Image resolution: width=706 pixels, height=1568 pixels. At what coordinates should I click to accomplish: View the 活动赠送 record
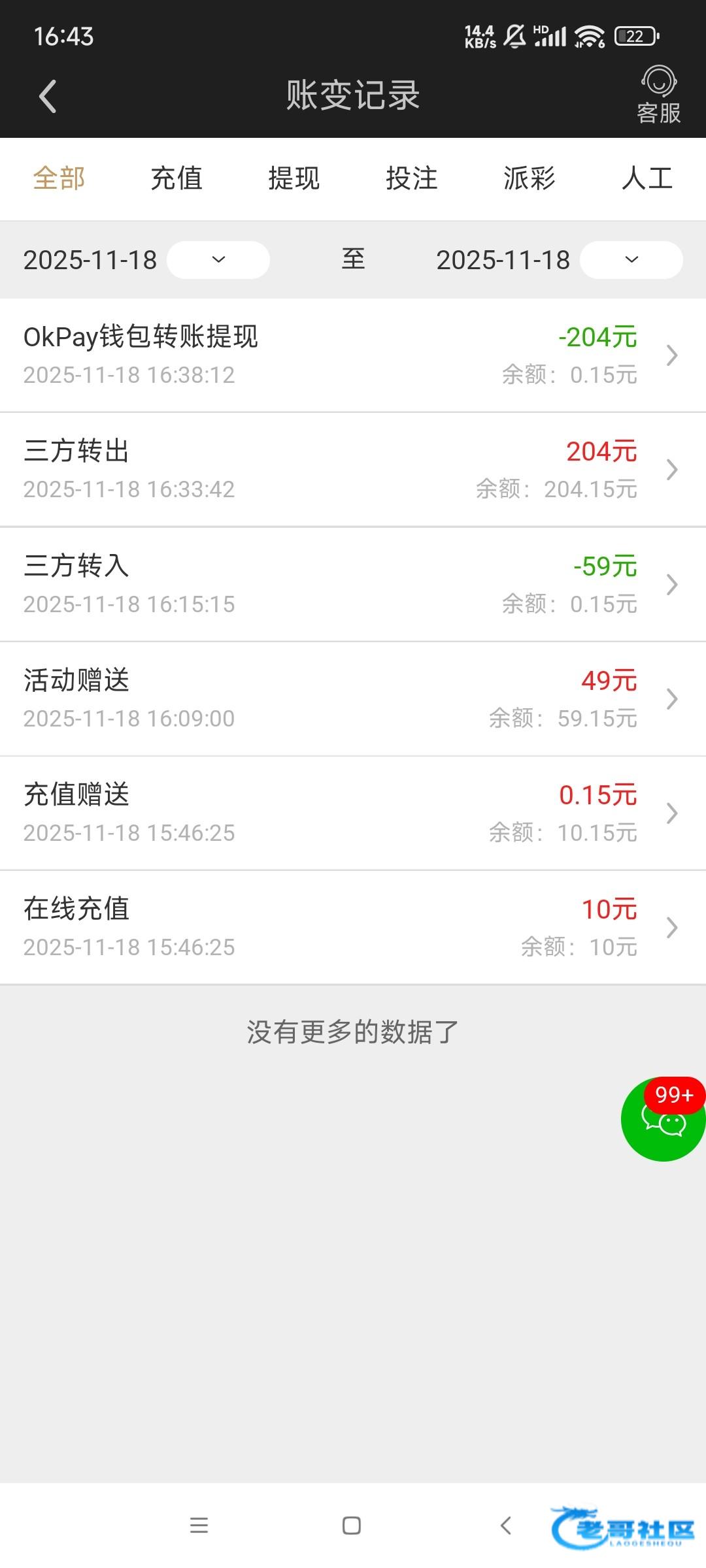pyautogui.click(x=353, y=699)
